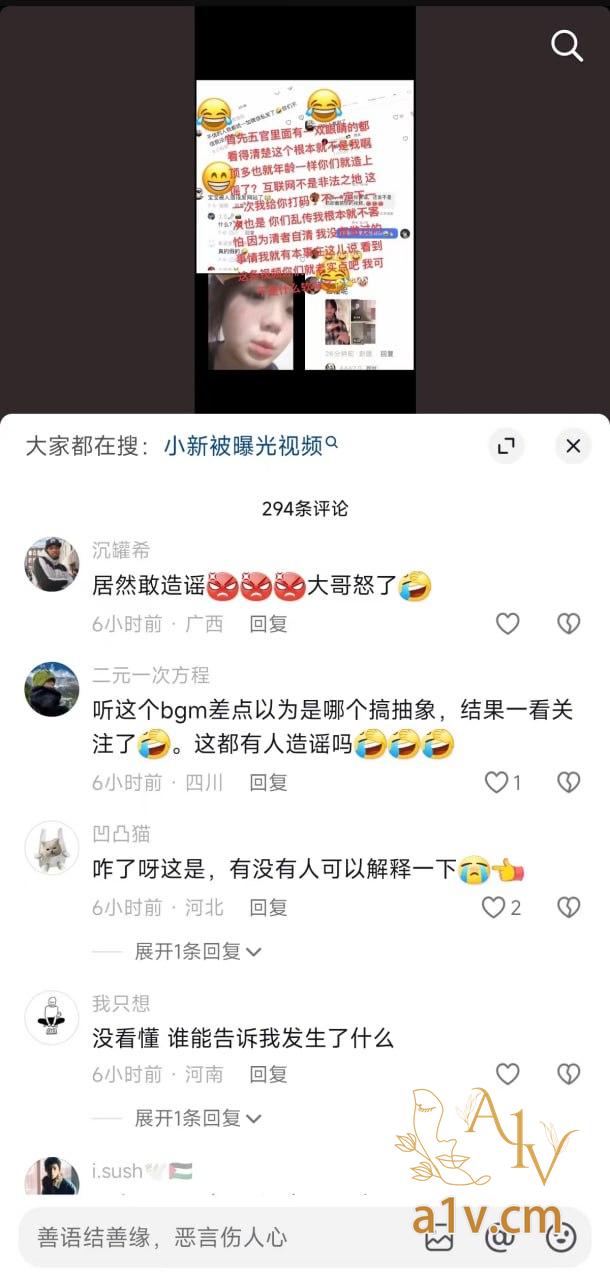Reply to 二元一次方程's comment
Screen dimensions: 610x1280
pyautogui.click(x=268, y=782)
